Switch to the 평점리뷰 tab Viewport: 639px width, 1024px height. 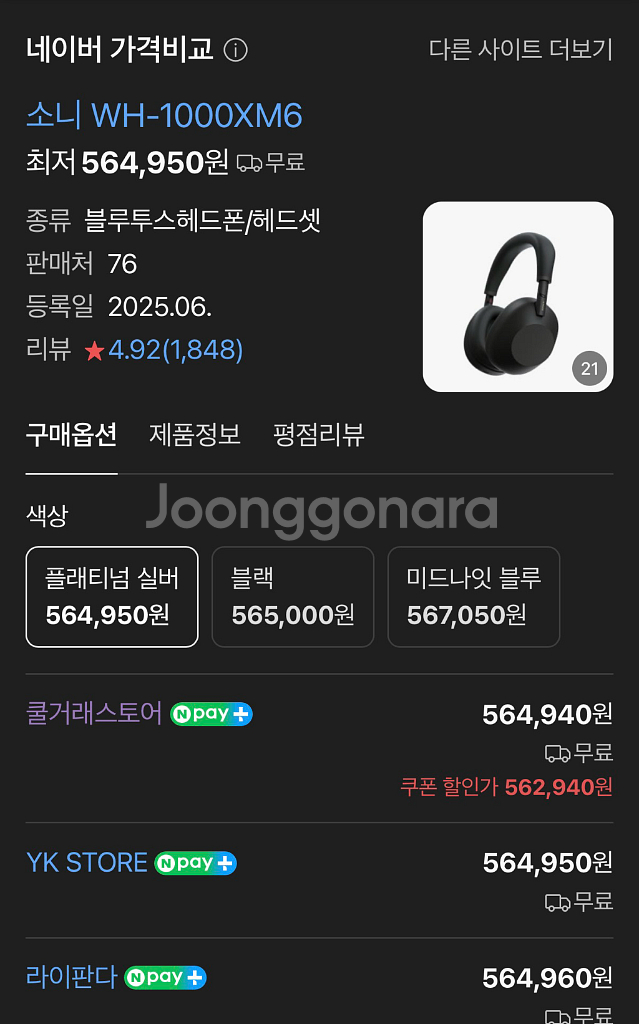pos(318,435)
